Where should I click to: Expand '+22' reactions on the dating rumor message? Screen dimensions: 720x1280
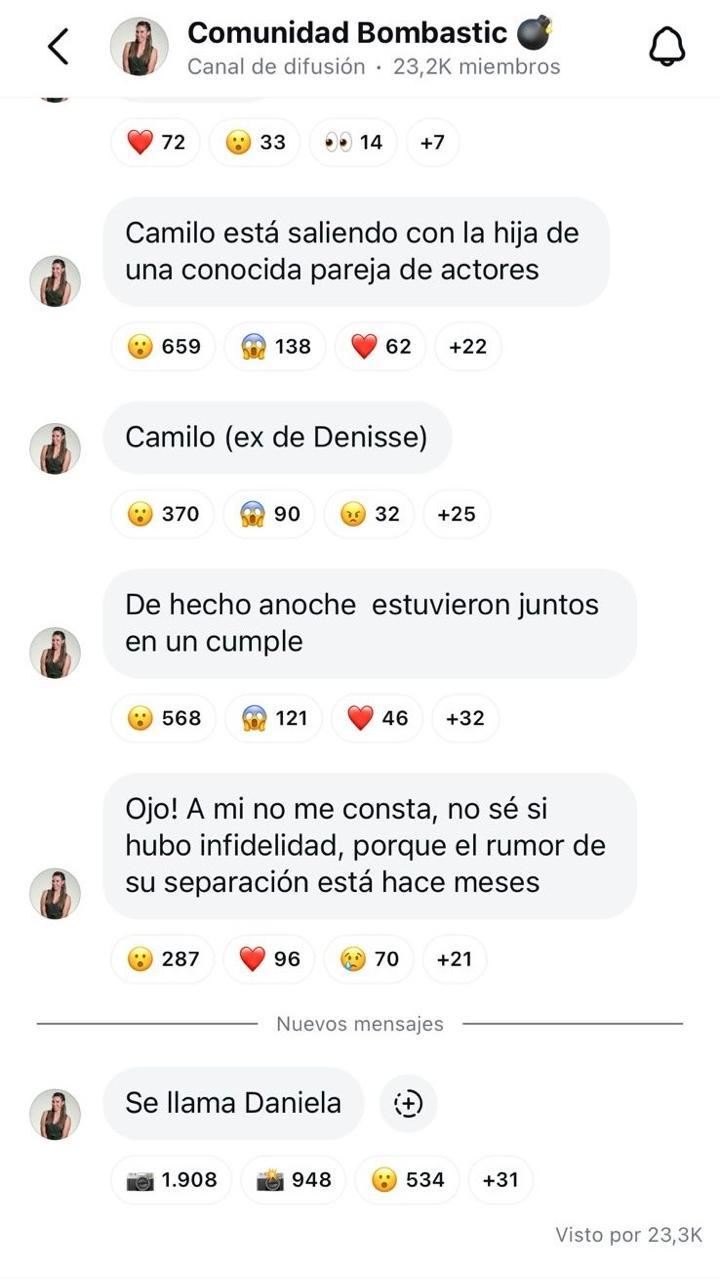pos(467,346)
